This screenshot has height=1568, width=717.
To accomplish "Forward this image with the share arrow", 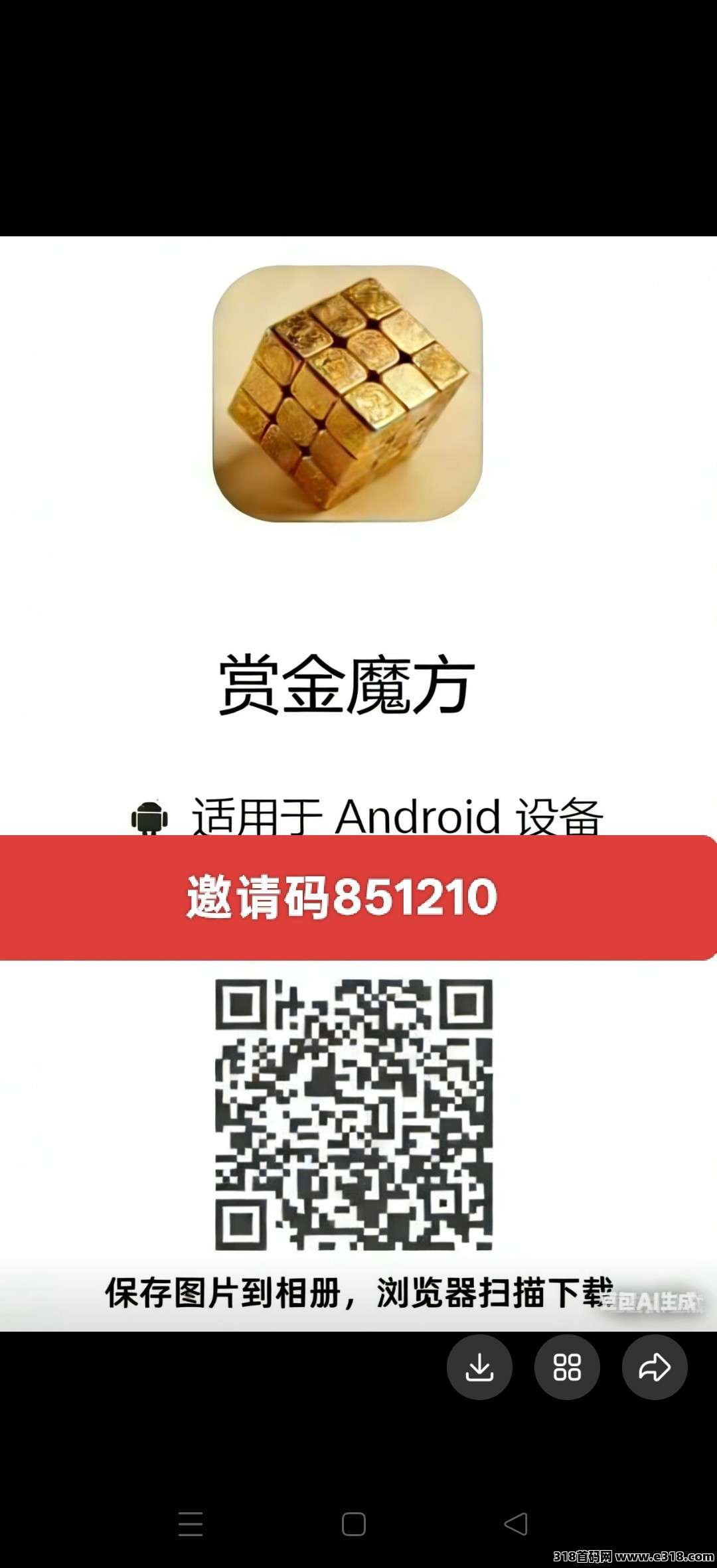I will 655,1367.
